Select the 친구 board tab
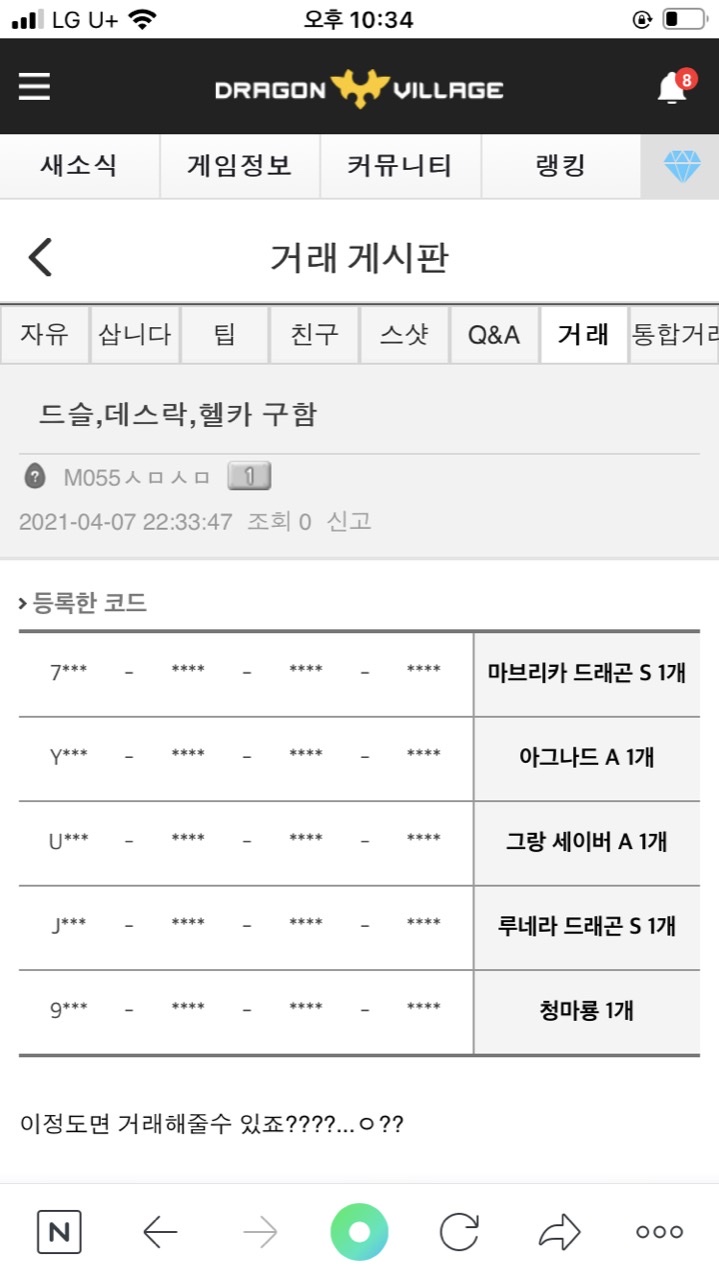Image resolution: width=719 pixels, height=1280 pixels. pos(314,334)
